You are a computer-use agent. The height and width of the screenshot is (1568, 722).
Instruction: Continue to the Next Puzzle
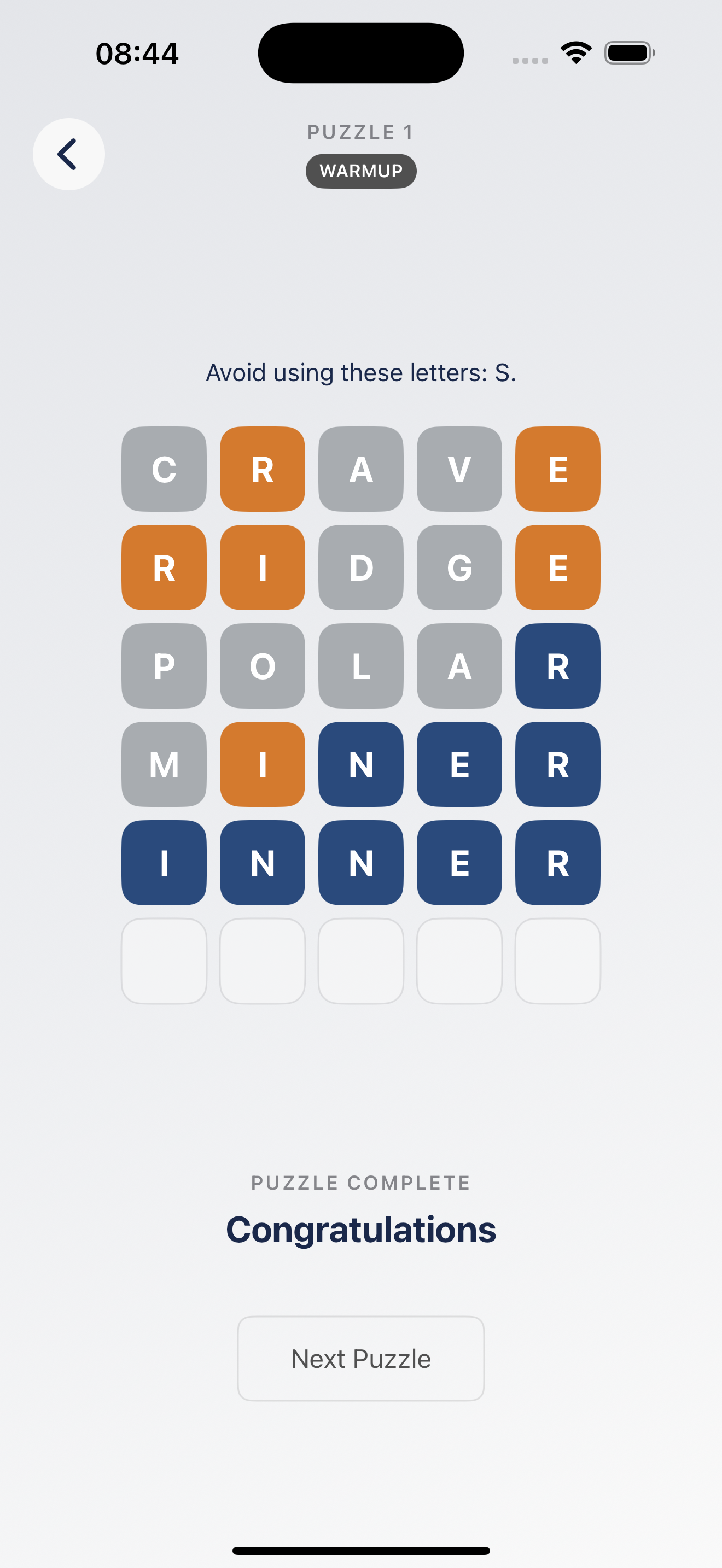[360, 1358]
